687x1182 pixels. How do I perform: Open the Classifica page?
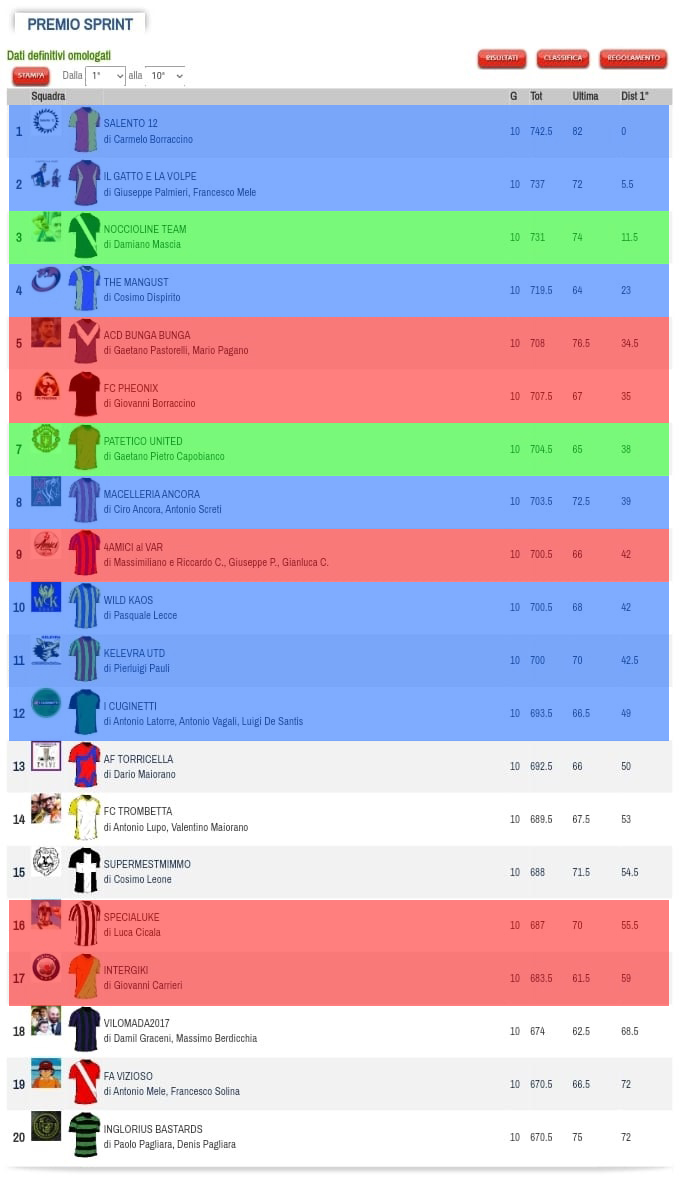563,58
